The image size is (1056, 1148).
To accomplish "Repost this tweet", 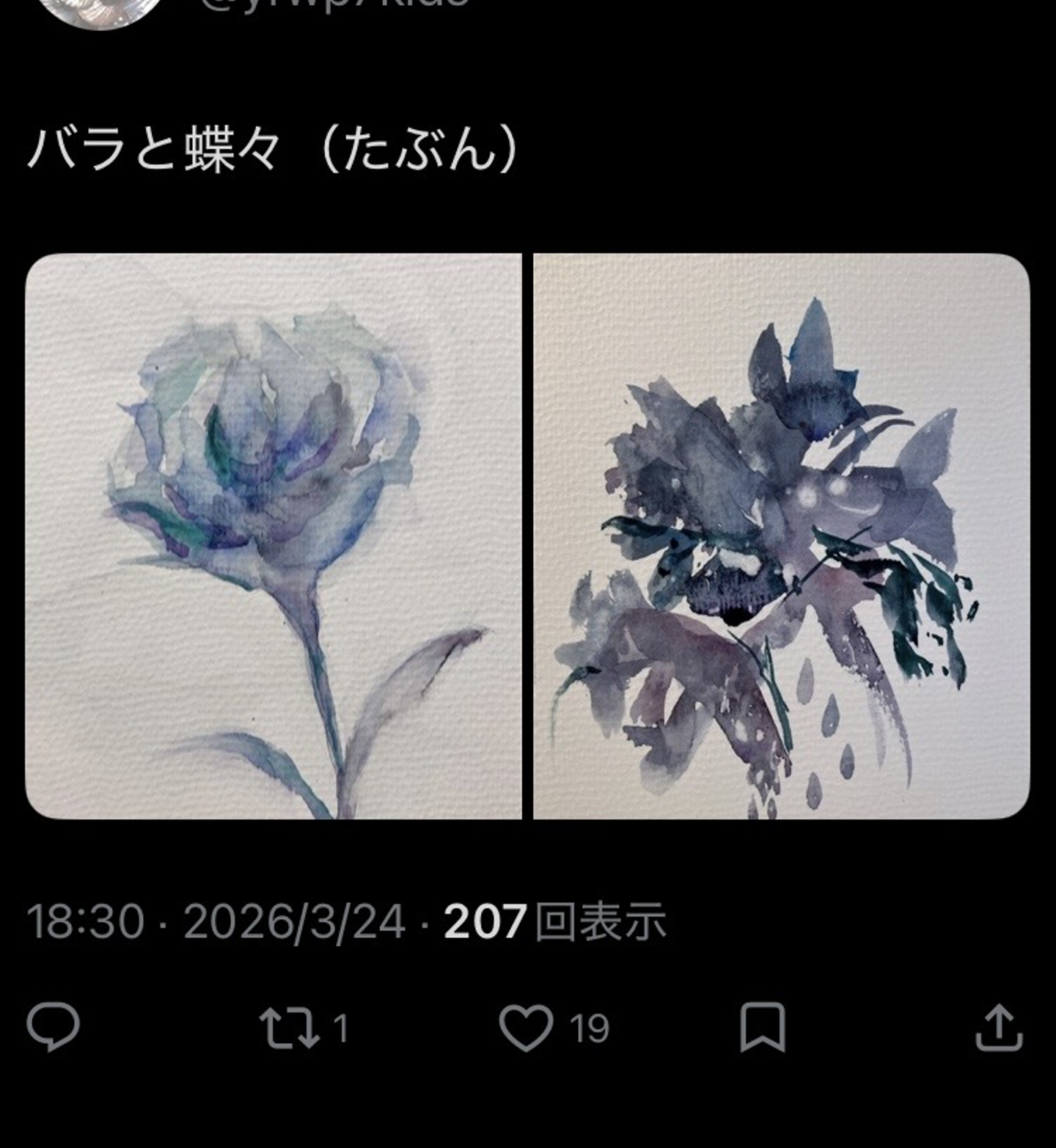I will [290, 1028].
